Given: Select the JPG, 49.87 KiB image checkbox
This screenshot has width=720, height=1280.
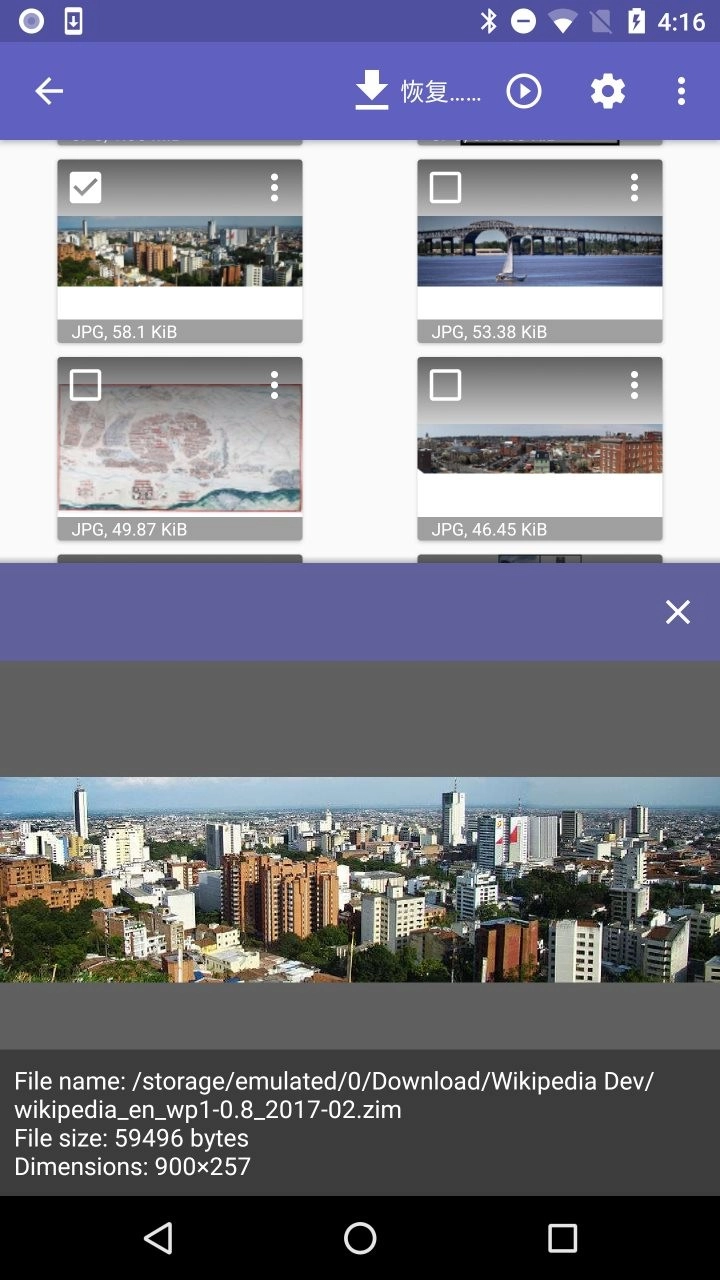Looking at the screenshot, I should tap(85, 385).
